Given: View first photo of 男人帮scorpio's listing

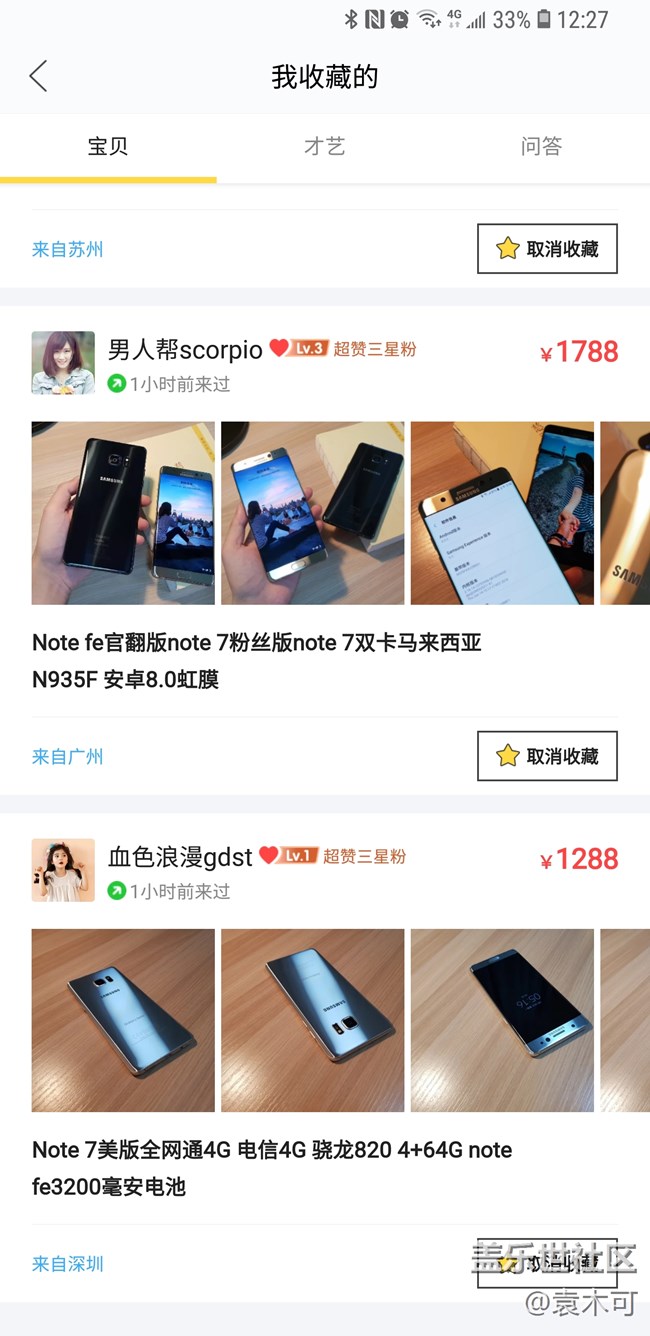Looking at the screenshot, I should (123, 513).
